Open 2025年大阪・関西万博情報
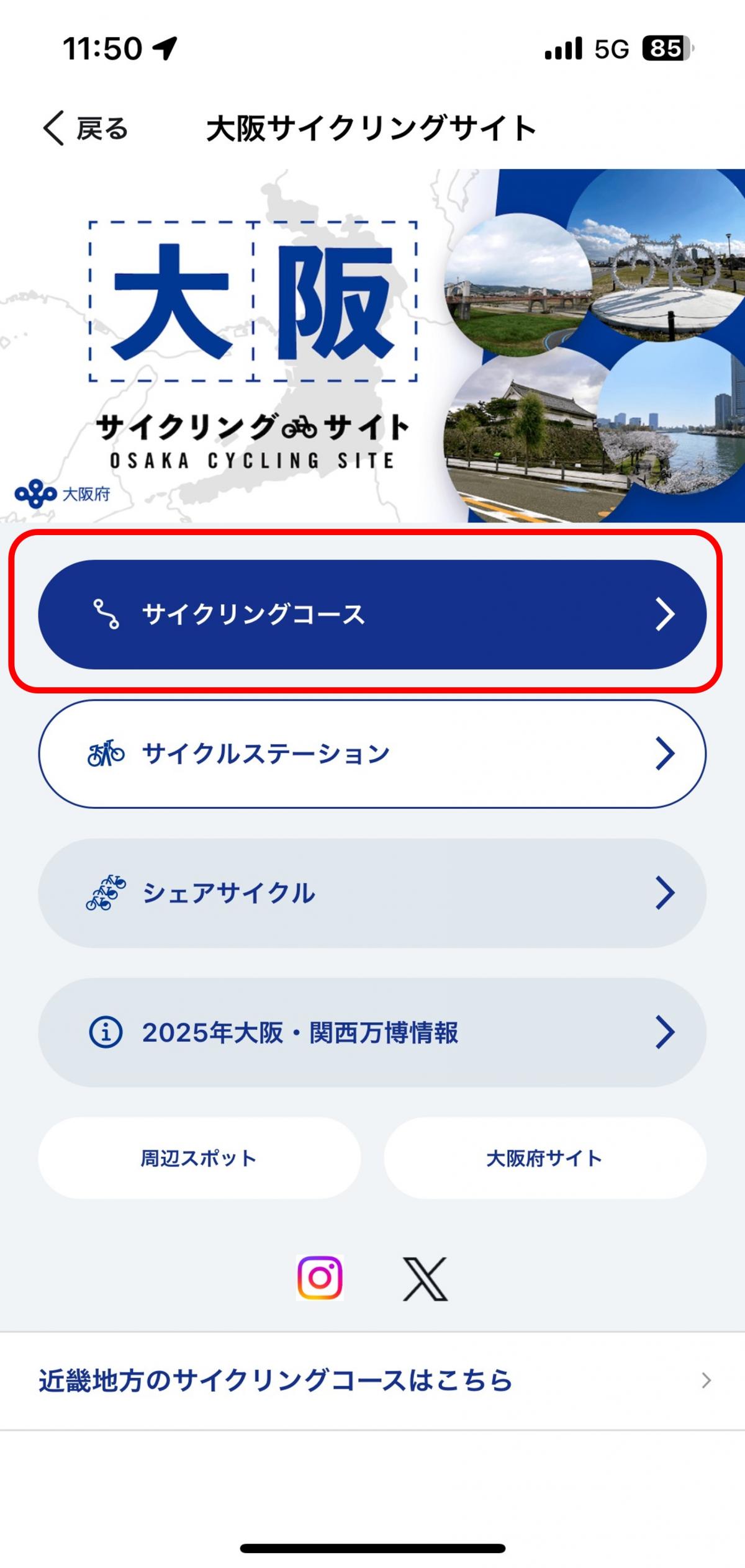 tap(372, 1032)
